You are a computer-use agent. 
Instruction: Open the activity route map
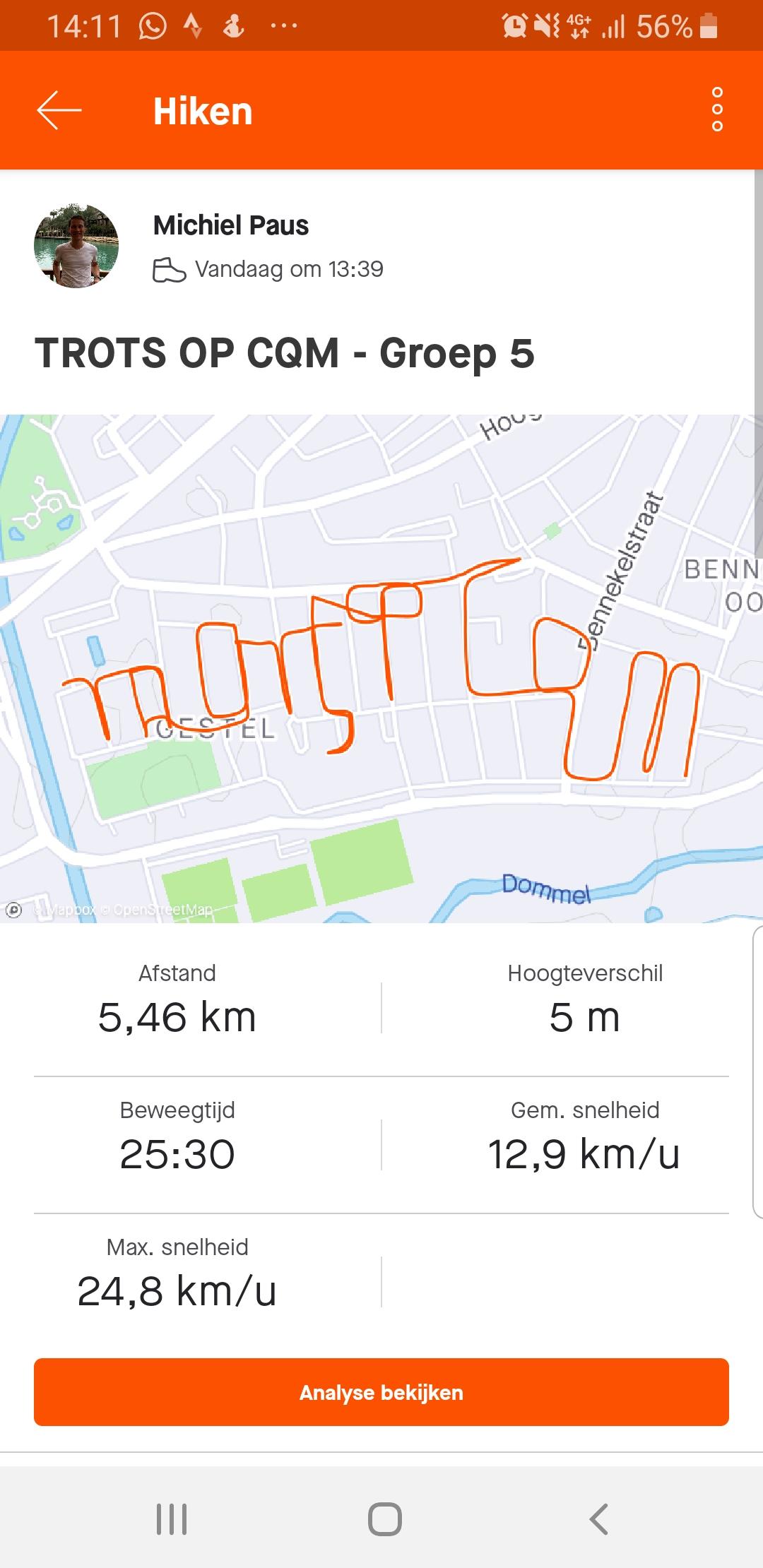pyautogui.click(x=381, y=667)
